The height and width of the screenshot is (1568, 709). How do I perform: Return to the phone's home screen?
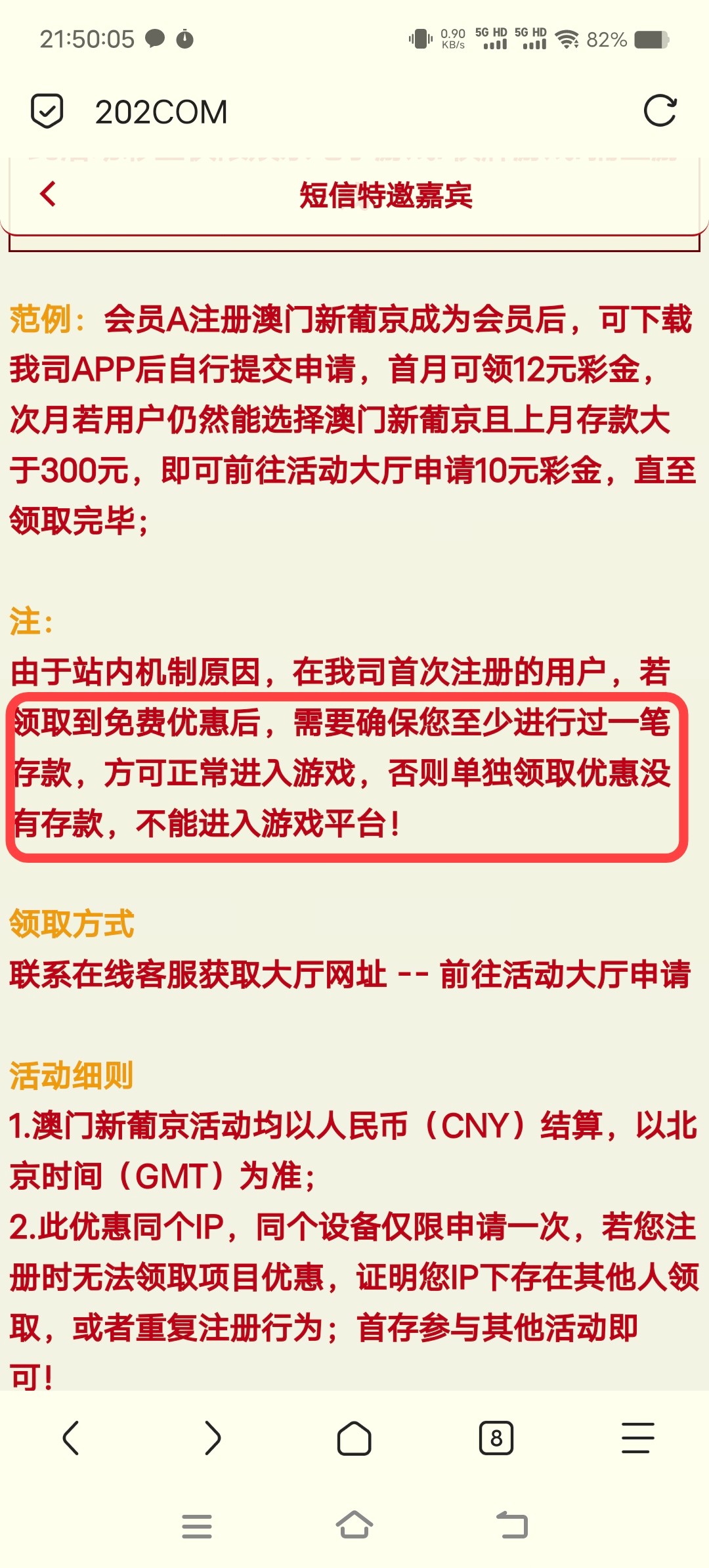[354, 1525]
